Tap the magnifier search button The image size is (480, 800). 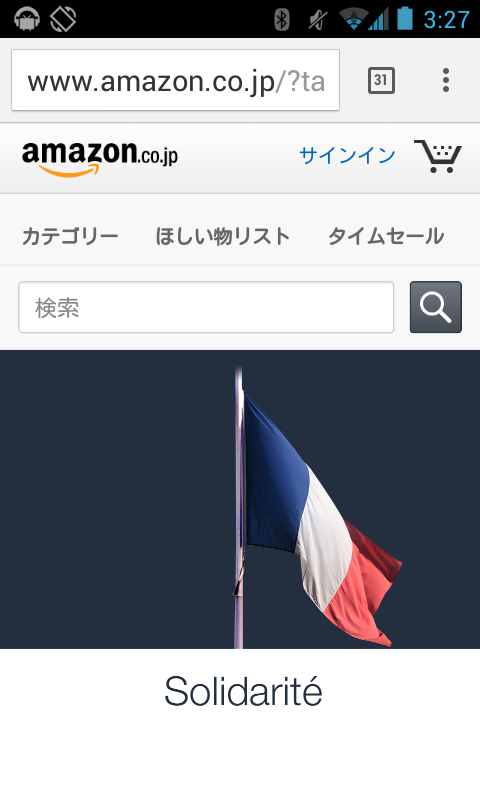[x=436, y=307]
